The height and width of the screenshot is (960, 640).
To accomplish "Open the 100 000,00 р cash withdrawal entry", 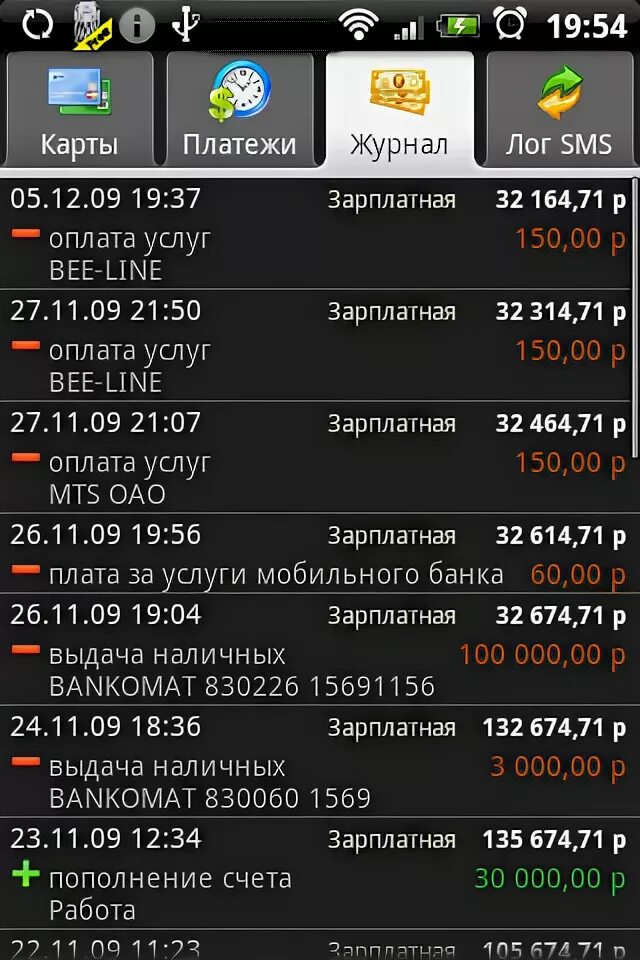I will pyautogui.click(x=318, y=650).
